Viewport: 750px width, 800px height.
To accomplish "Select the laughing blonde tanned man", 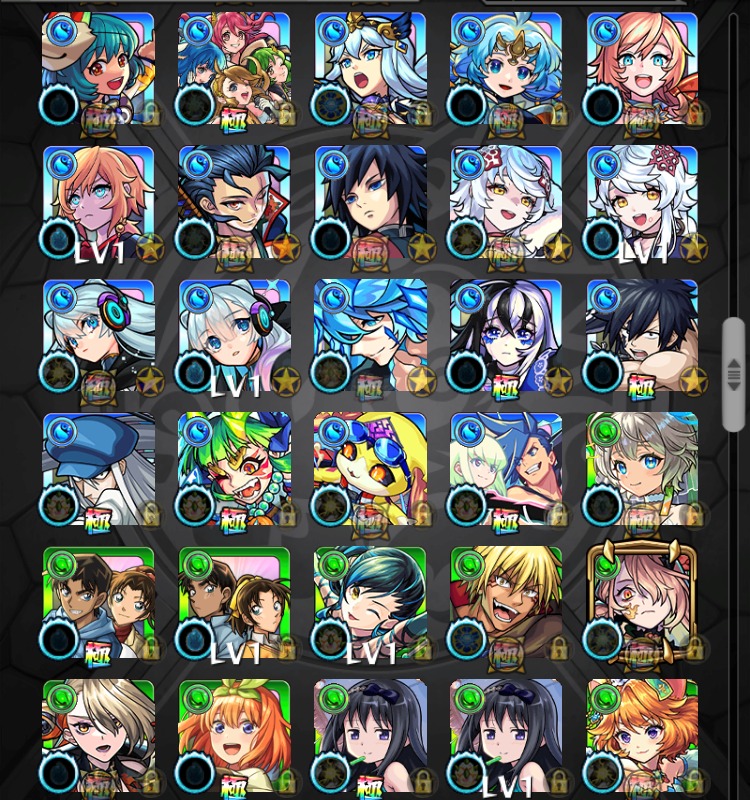I will pyautogui.click(x=506, y=603).
